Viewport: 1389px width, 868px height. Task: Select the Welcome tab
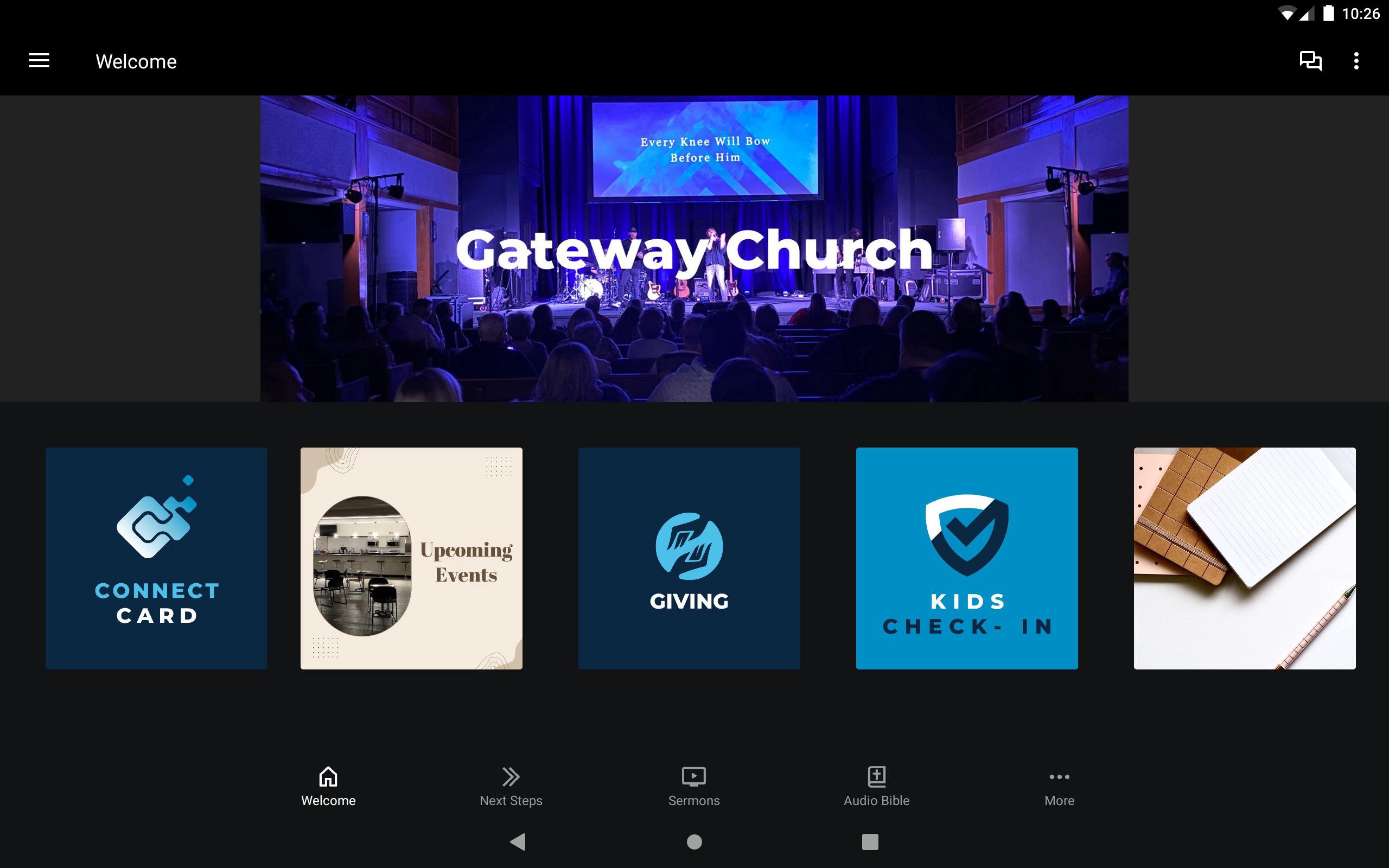tap(328, 786)
